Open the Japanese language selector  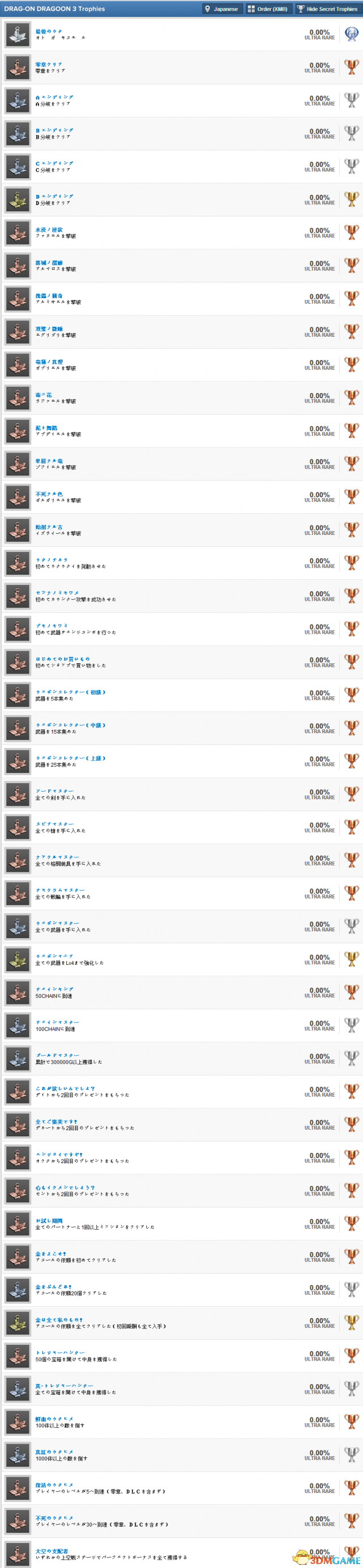point(222,9)
